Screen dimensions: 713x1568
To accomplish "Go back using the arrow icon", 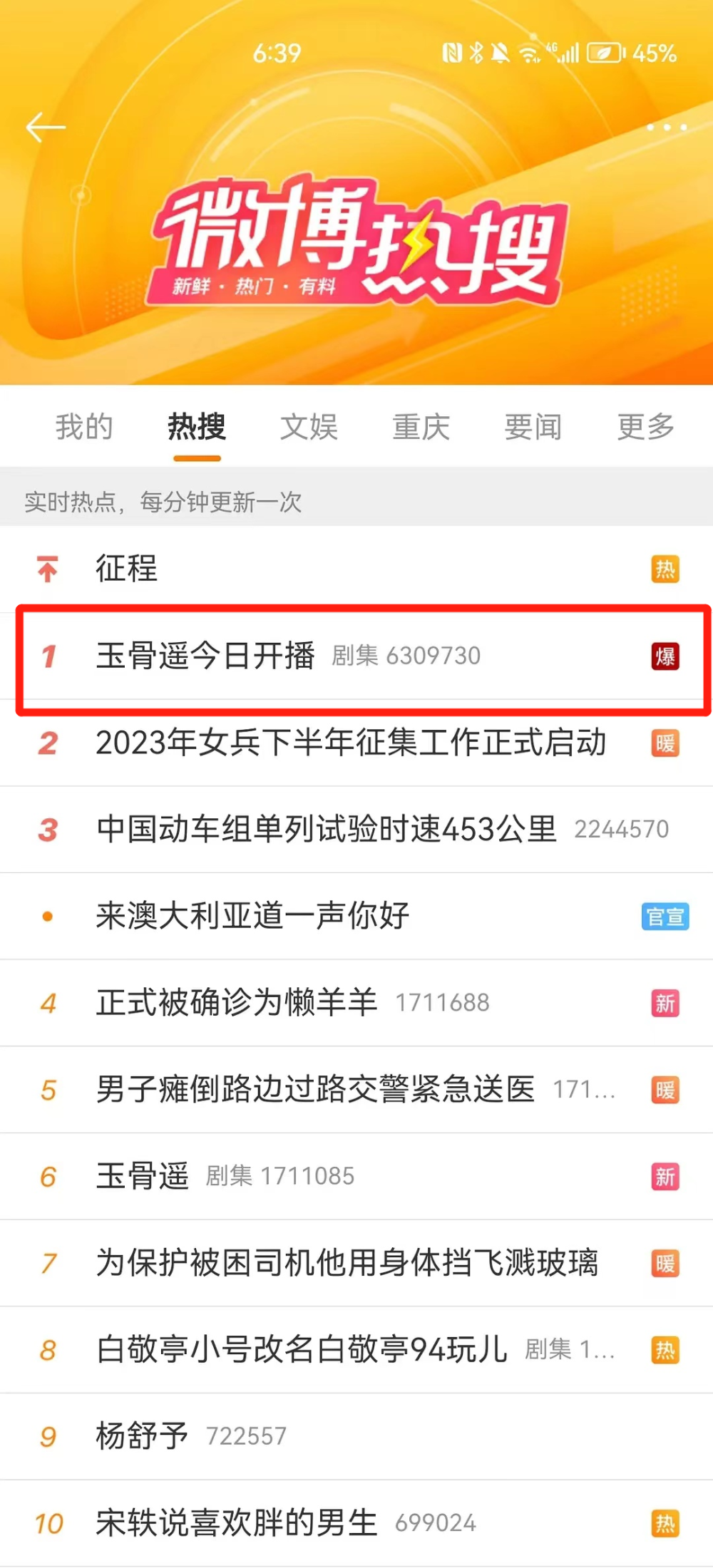I will point(46,128).
